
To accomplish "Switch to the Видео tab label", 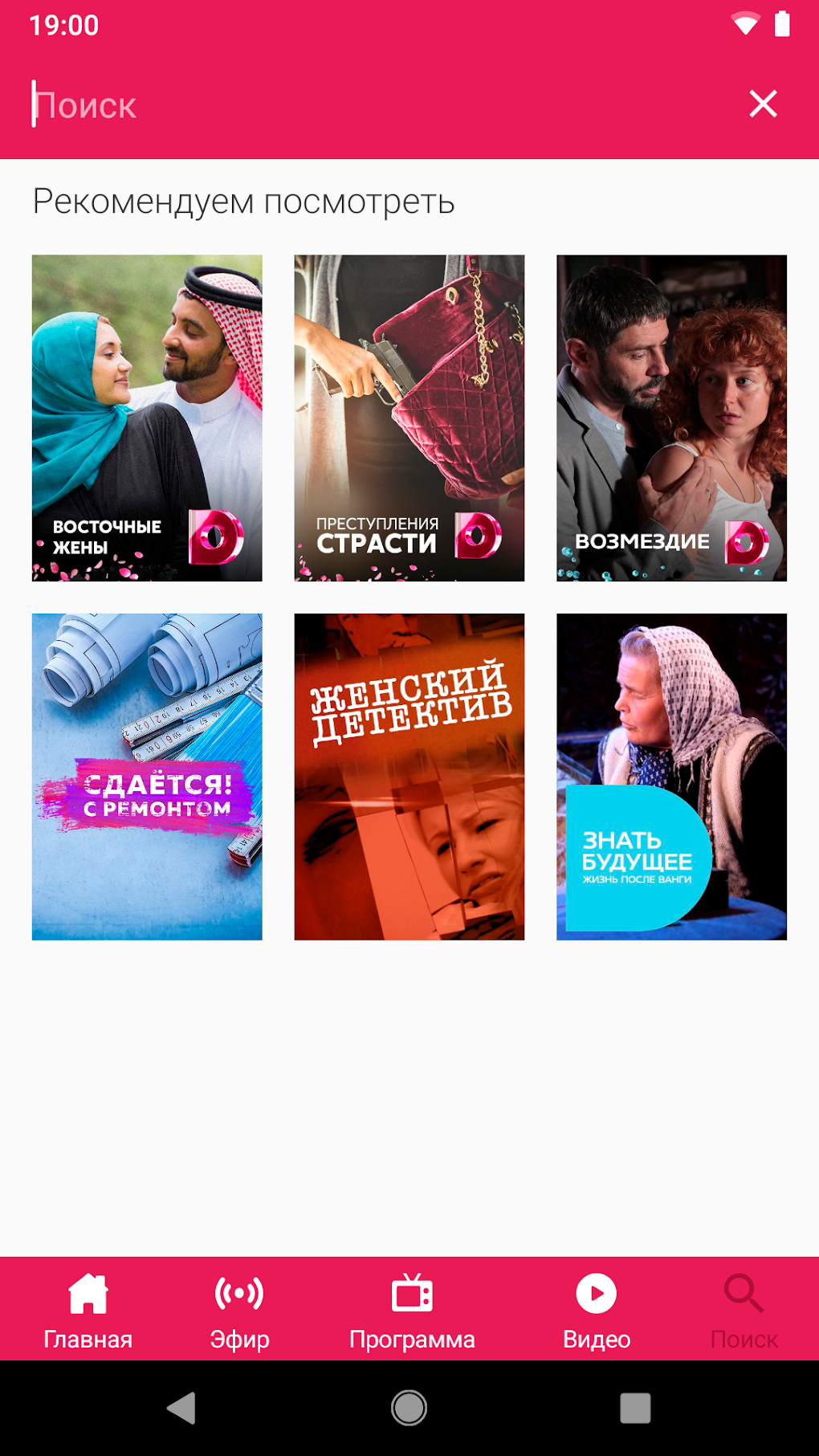I will pyautogui.click(x=595, y=1337).
